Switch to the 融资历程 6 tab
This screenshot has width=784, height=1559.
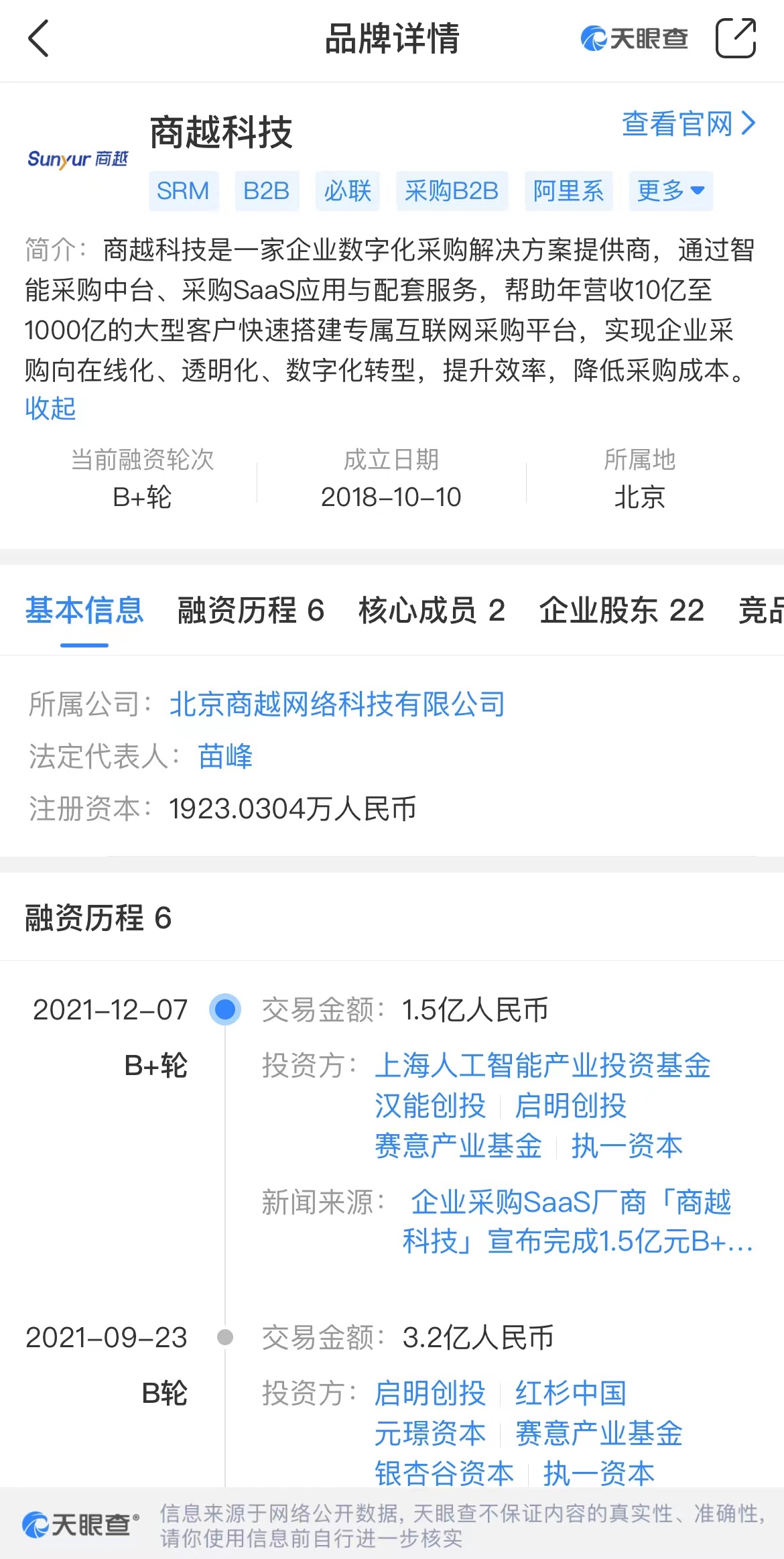pyautogui.click(x=251, y=611)
